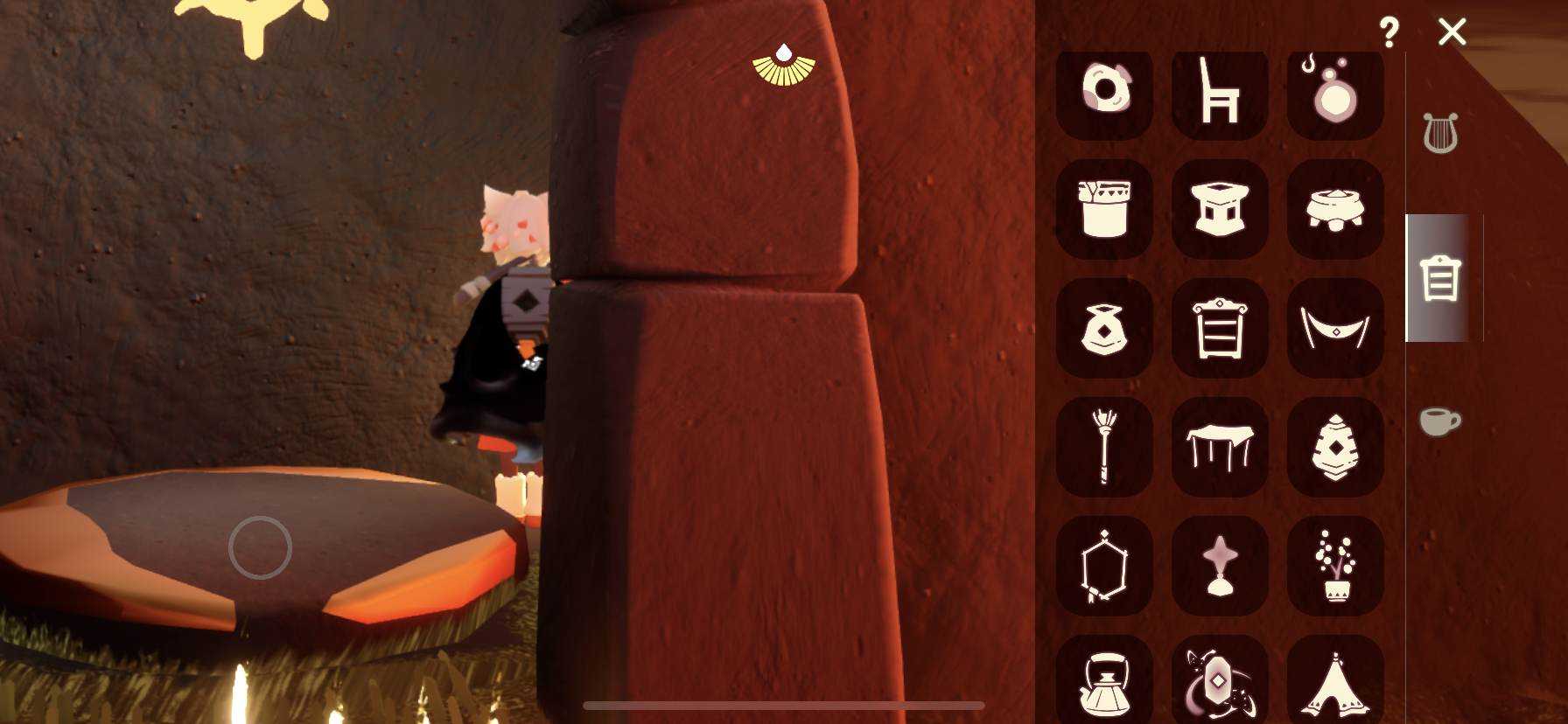Close the props menu

tap(1452, 32)
